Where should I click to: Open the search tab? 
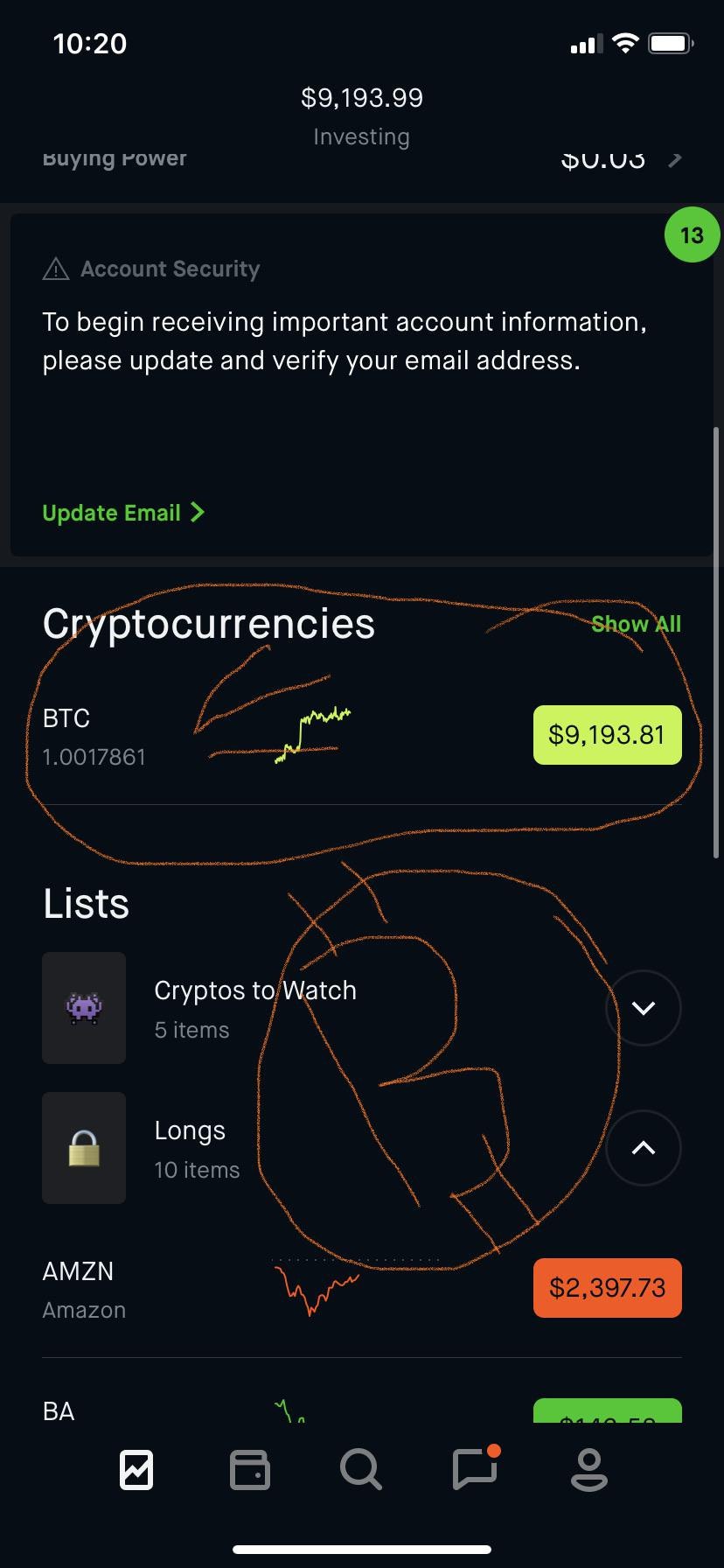click(361, 1469)
